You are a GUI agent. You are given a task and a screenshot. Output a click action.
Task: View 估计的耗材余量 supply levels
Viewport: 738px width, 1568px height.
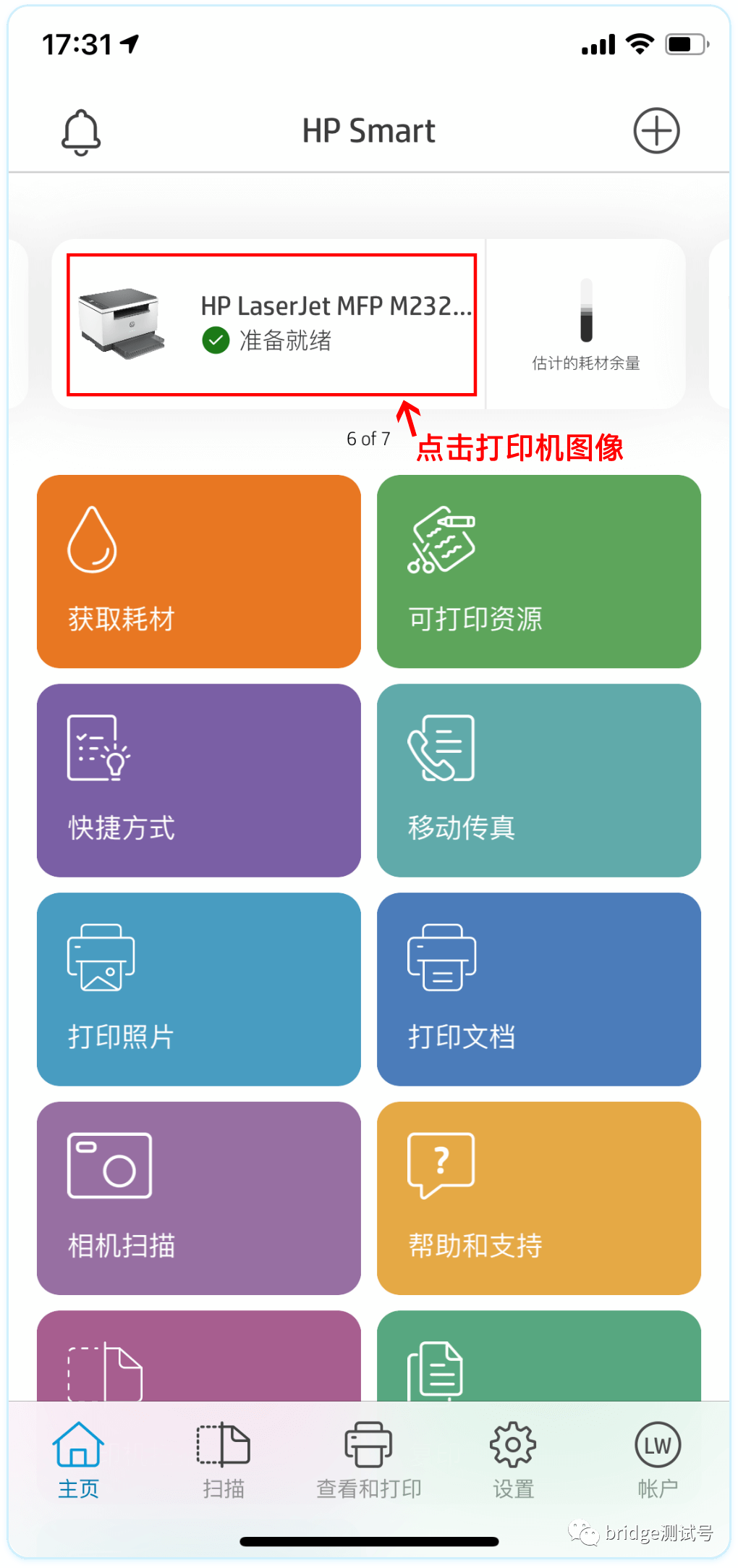(x=586, y=324)
